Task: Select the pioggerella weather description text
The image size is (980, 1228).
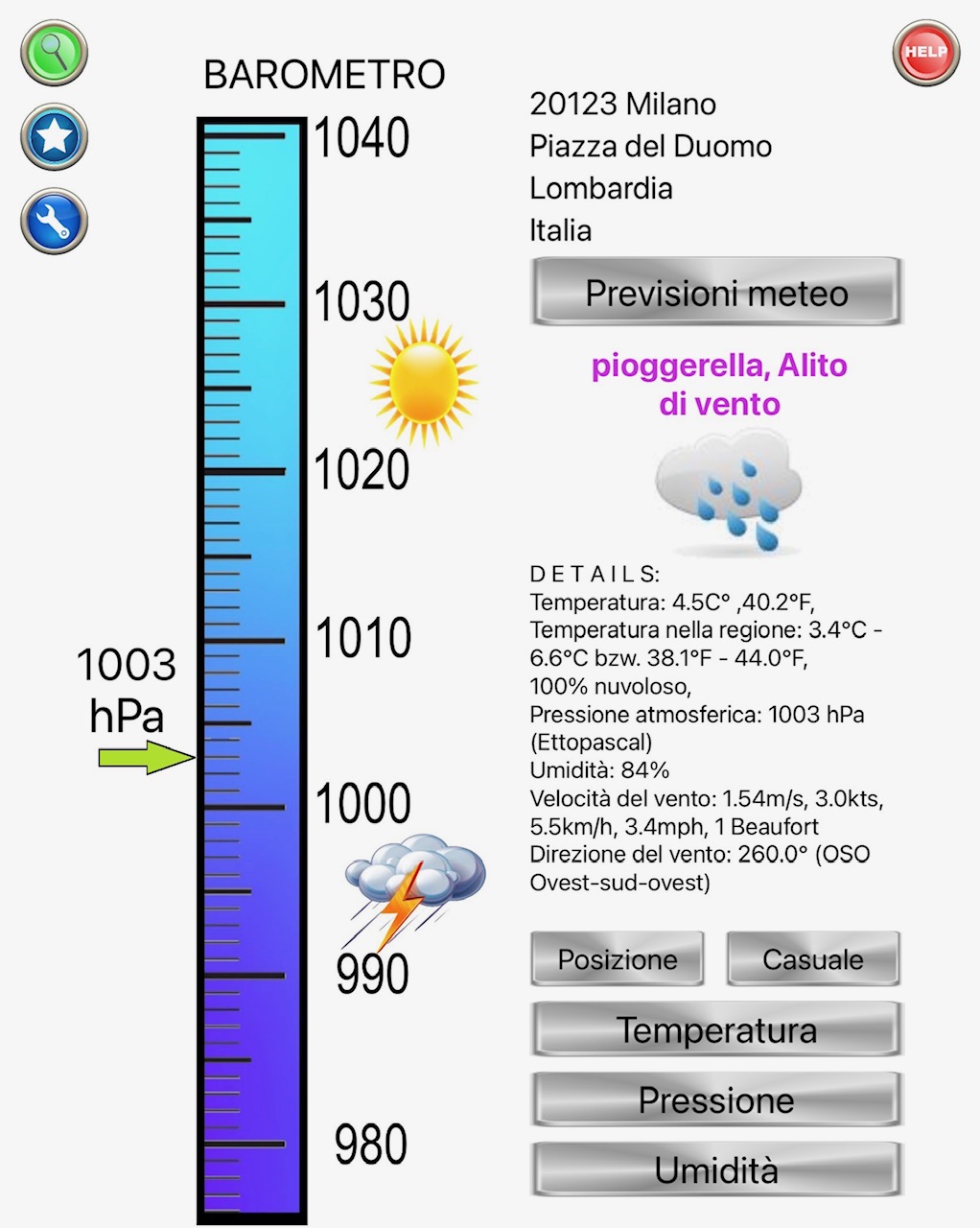Action: pyautogui.click(x=720, y=384)
